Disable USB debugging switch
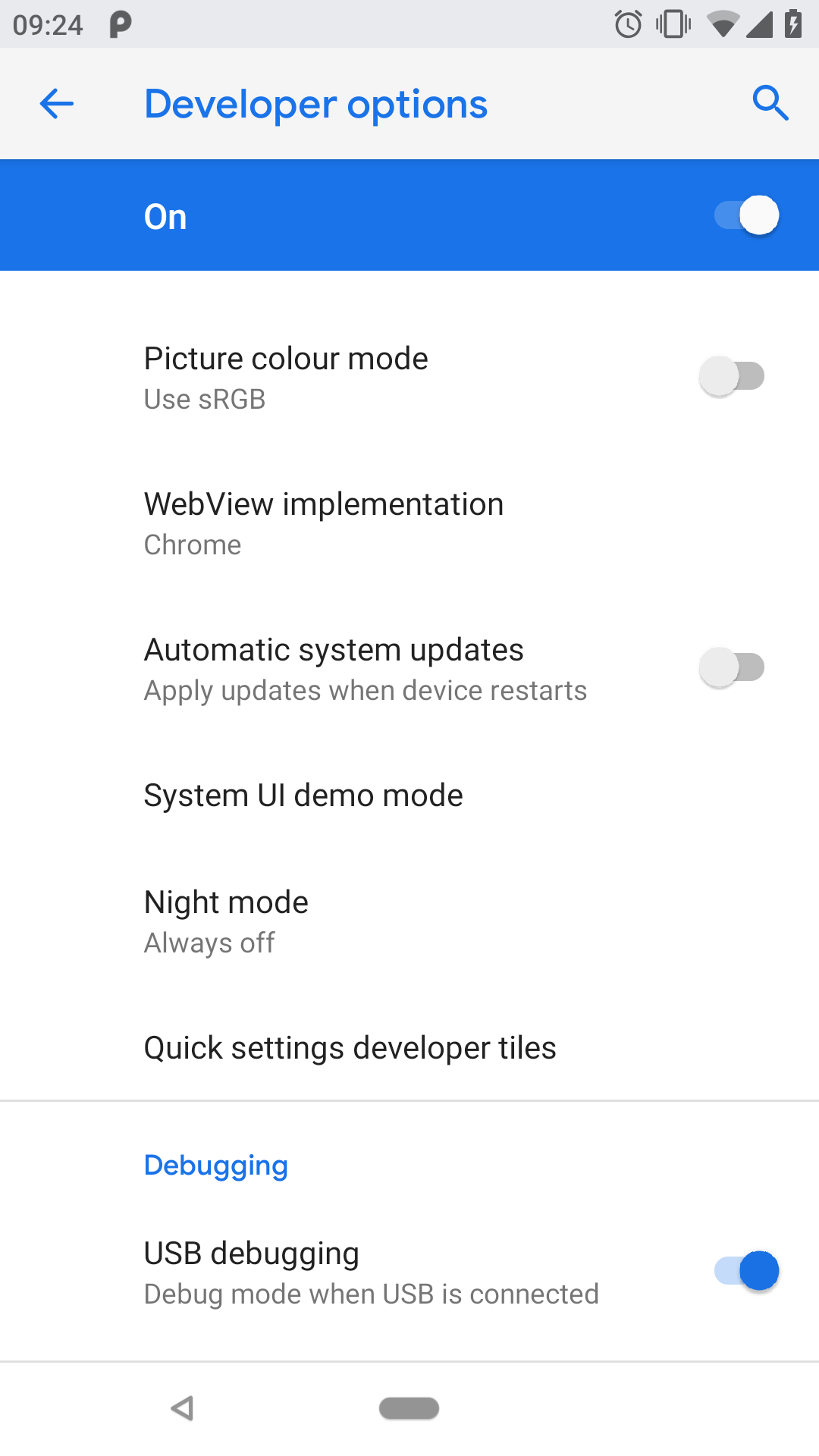The image size is (819, 1456). (x=747, y=1271)
